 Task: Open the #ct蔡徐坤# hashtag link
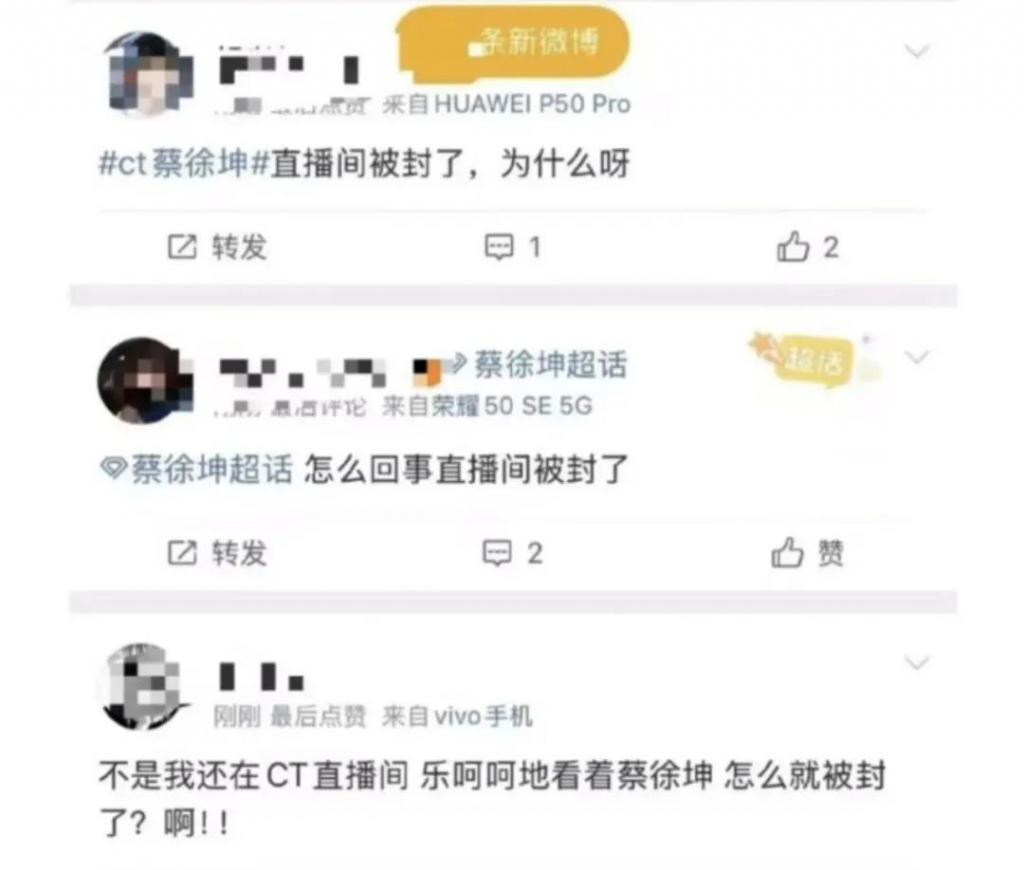click(185, 164)
